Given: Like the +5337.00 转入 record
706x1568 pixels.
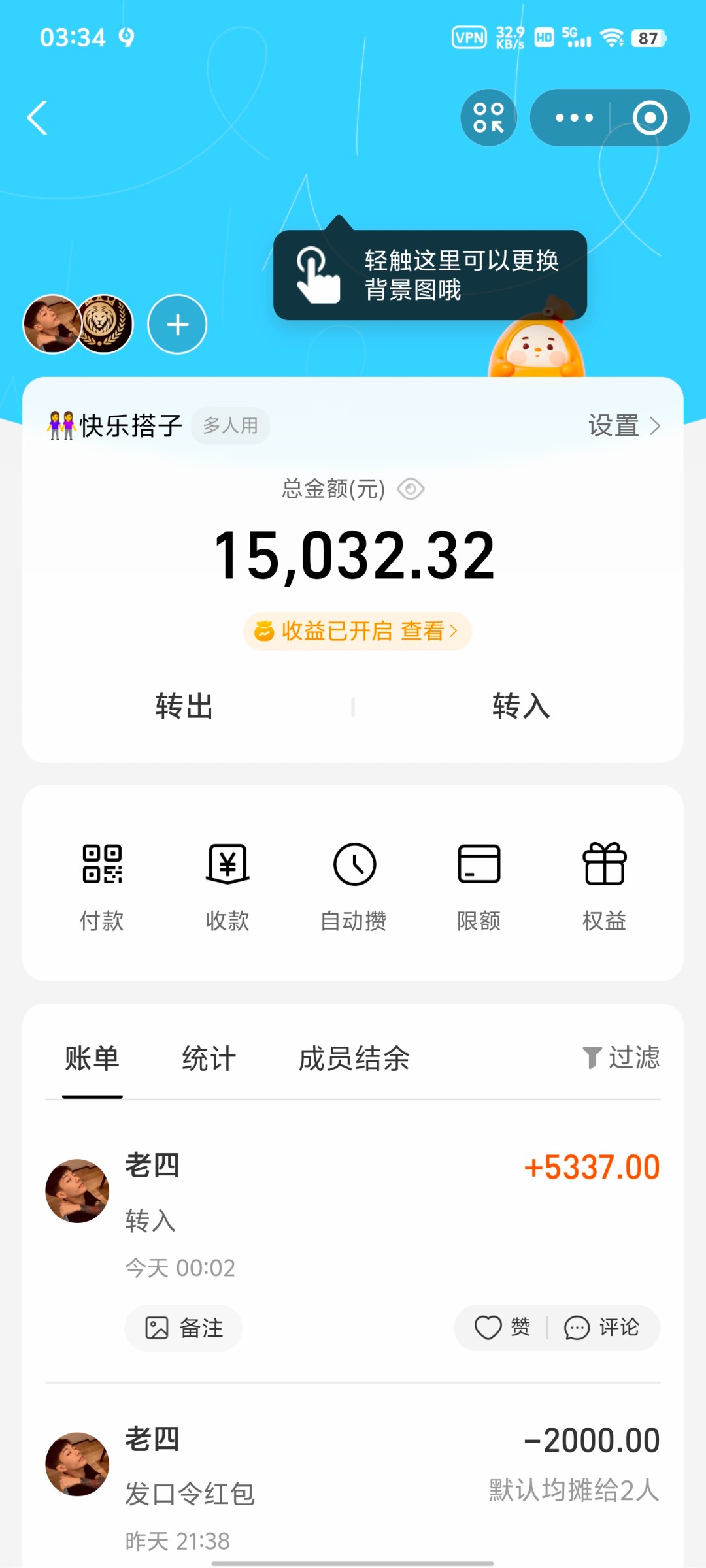Looking at the screenshot, I should click(502, 1328).
